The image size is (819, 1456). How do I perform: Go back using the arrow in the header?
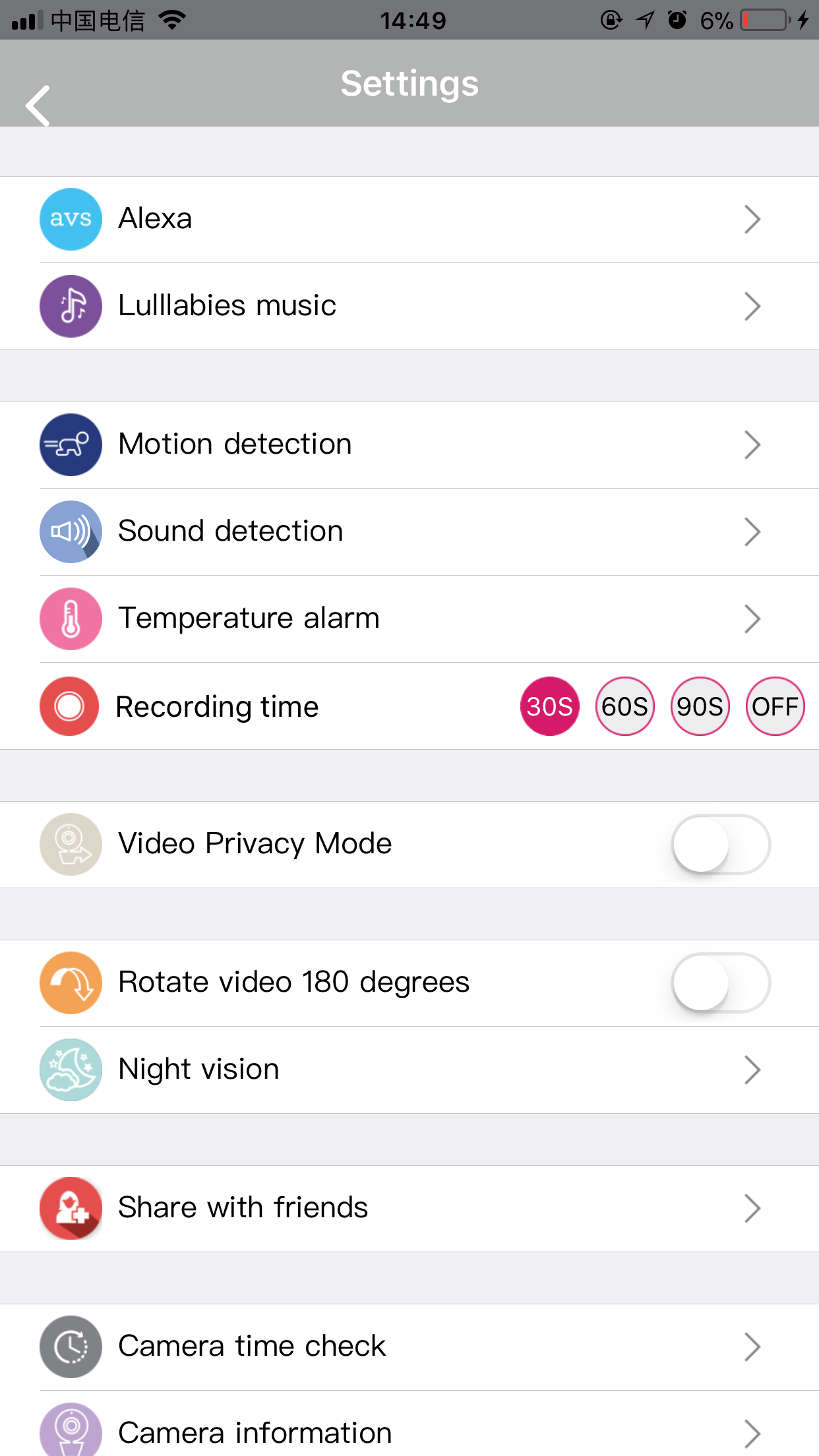coord(38,106)
